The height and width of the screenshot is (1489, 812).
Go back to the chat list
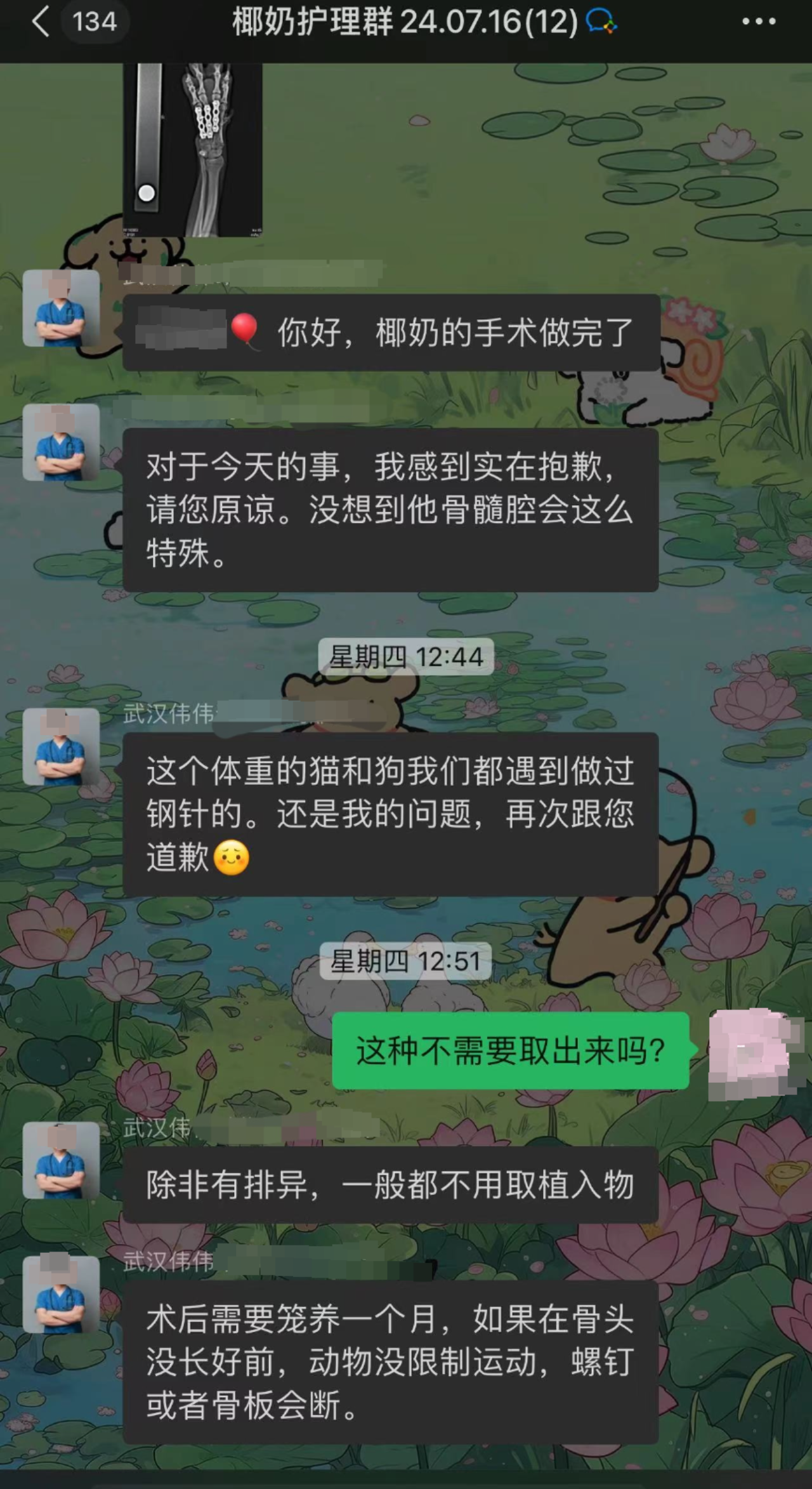click(41, 22)
